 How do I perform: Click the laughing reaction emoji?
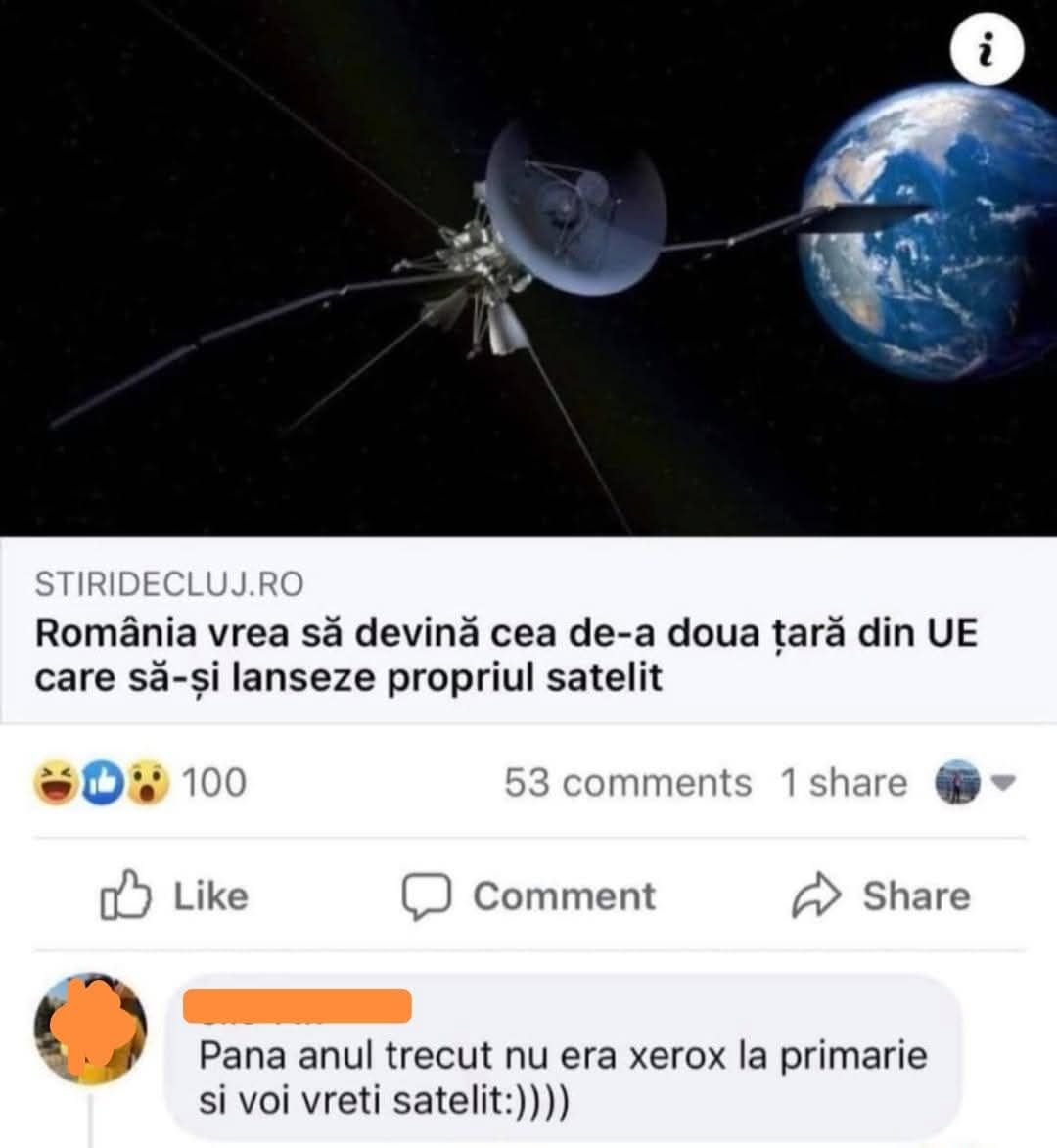56,781
